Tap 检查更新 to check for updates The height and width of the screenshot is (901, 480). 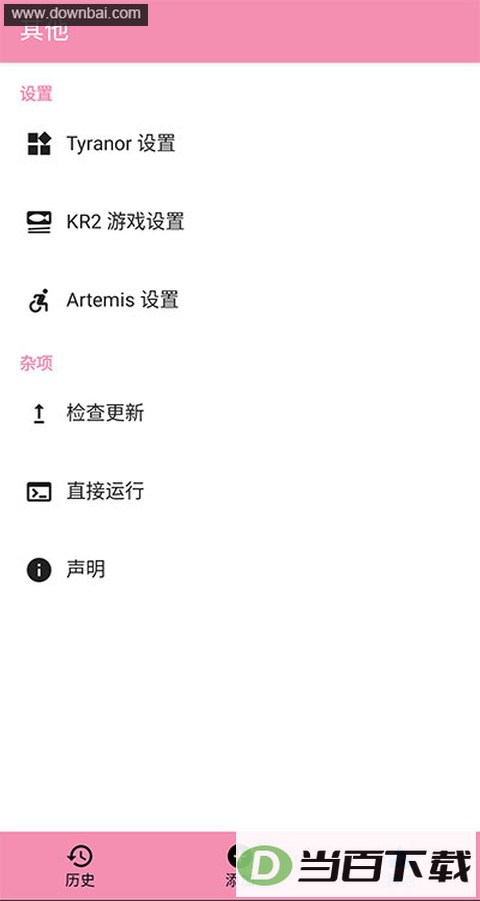click(240, 413)
